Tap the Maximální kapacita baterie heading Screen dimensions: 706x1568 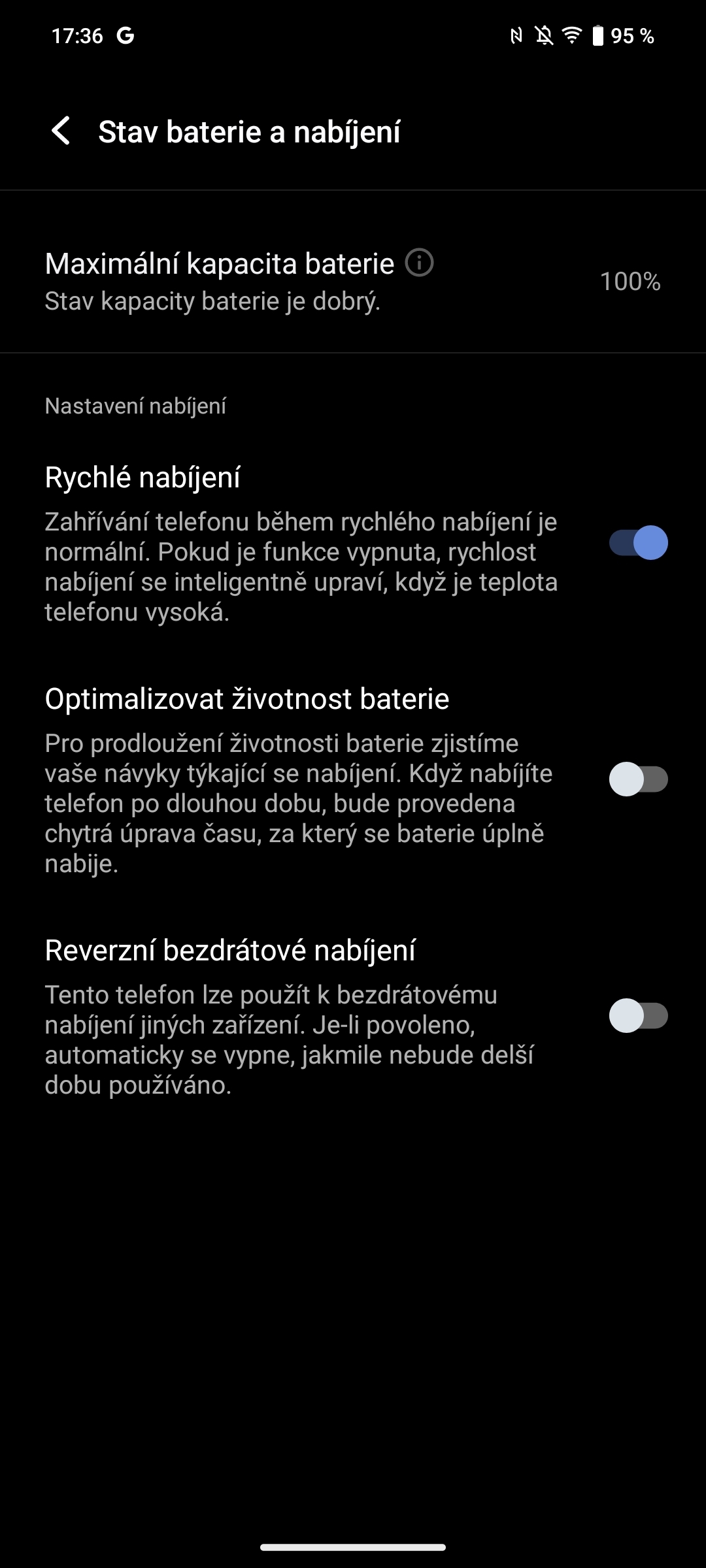tap(220, 263)
